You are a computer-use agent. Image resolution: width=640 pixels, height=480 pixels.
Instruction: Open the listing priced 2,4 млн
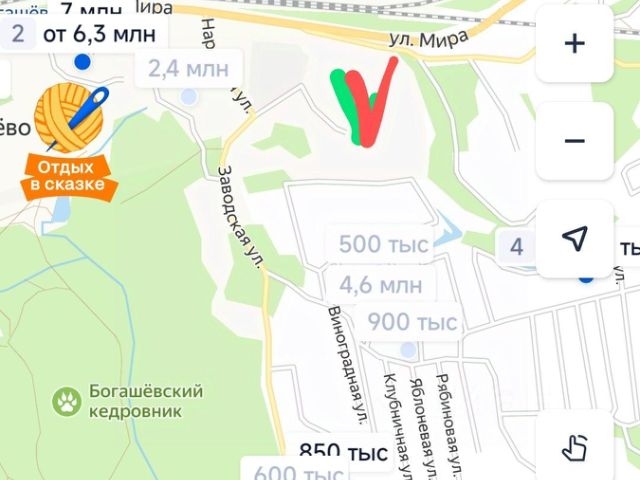point(188,70)
